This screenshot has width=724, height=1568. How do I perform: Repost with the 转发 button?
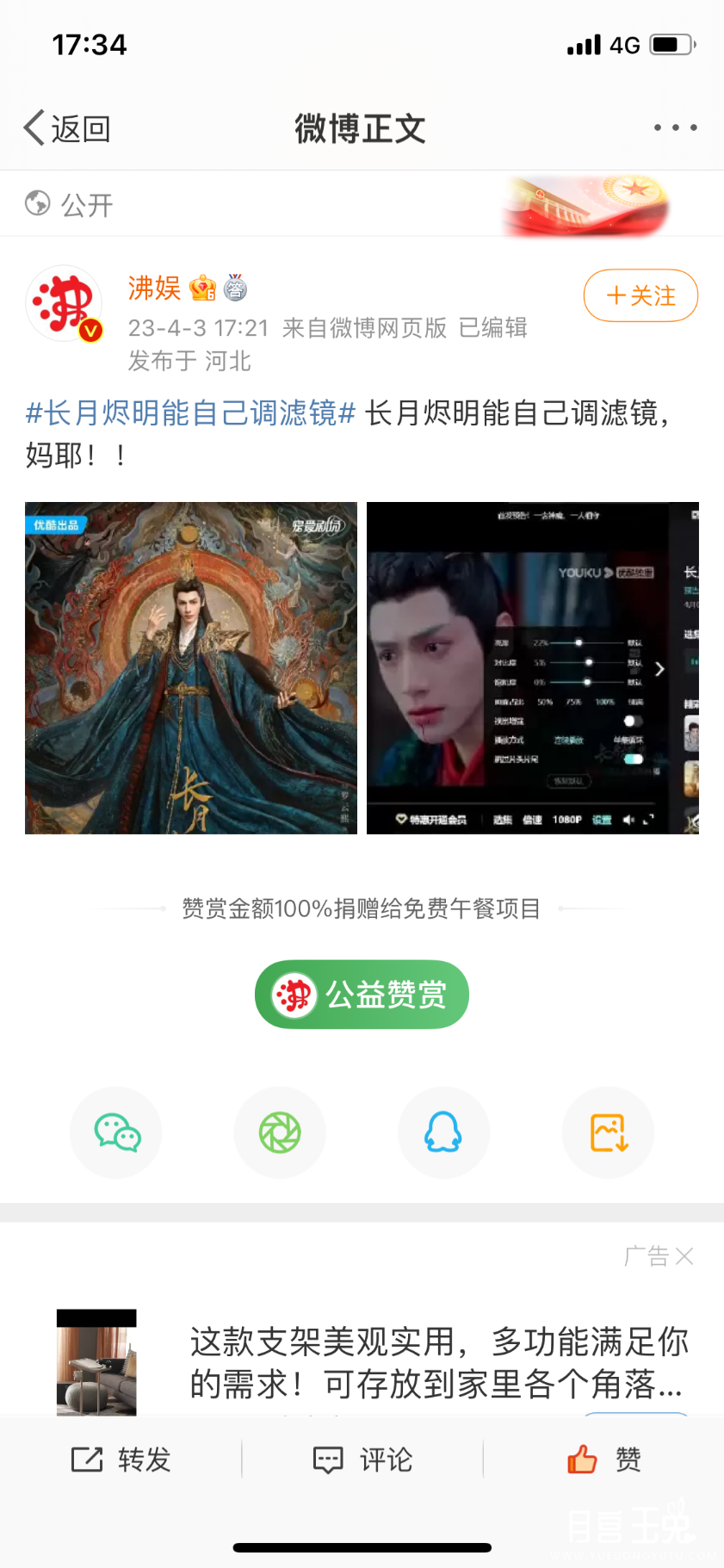(x=121, y=1460)
